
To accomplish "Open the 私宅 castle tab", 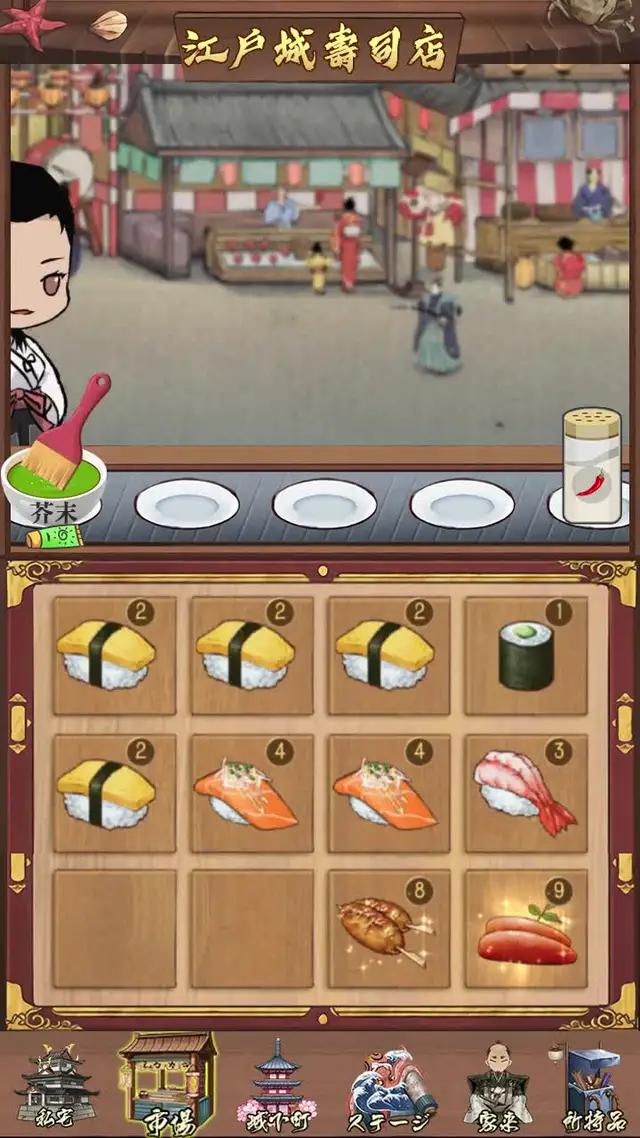I will tap(56, 1085).
